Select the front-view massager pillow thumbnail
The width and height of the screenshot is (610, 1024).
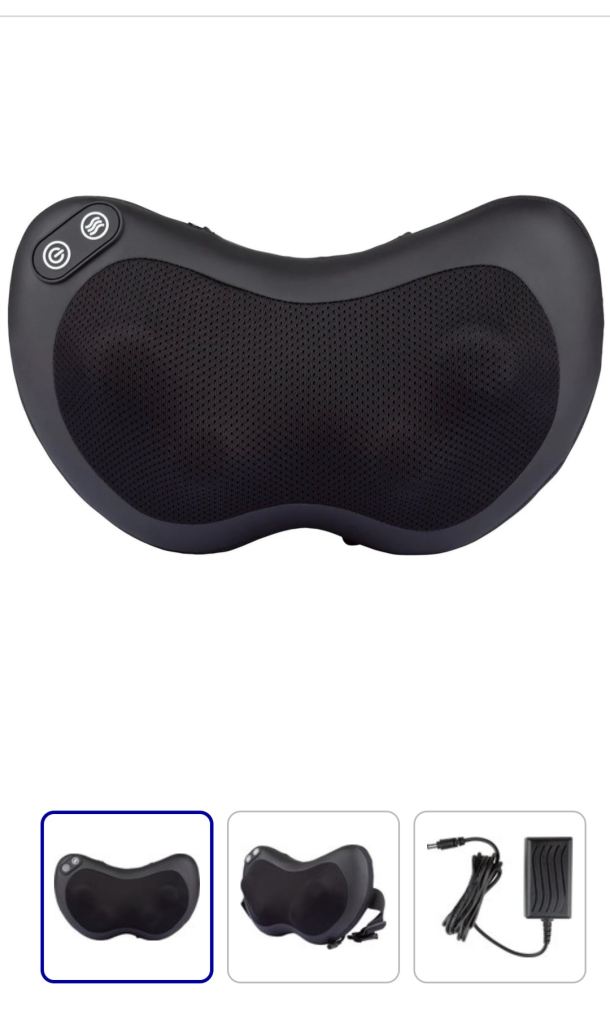127,896
